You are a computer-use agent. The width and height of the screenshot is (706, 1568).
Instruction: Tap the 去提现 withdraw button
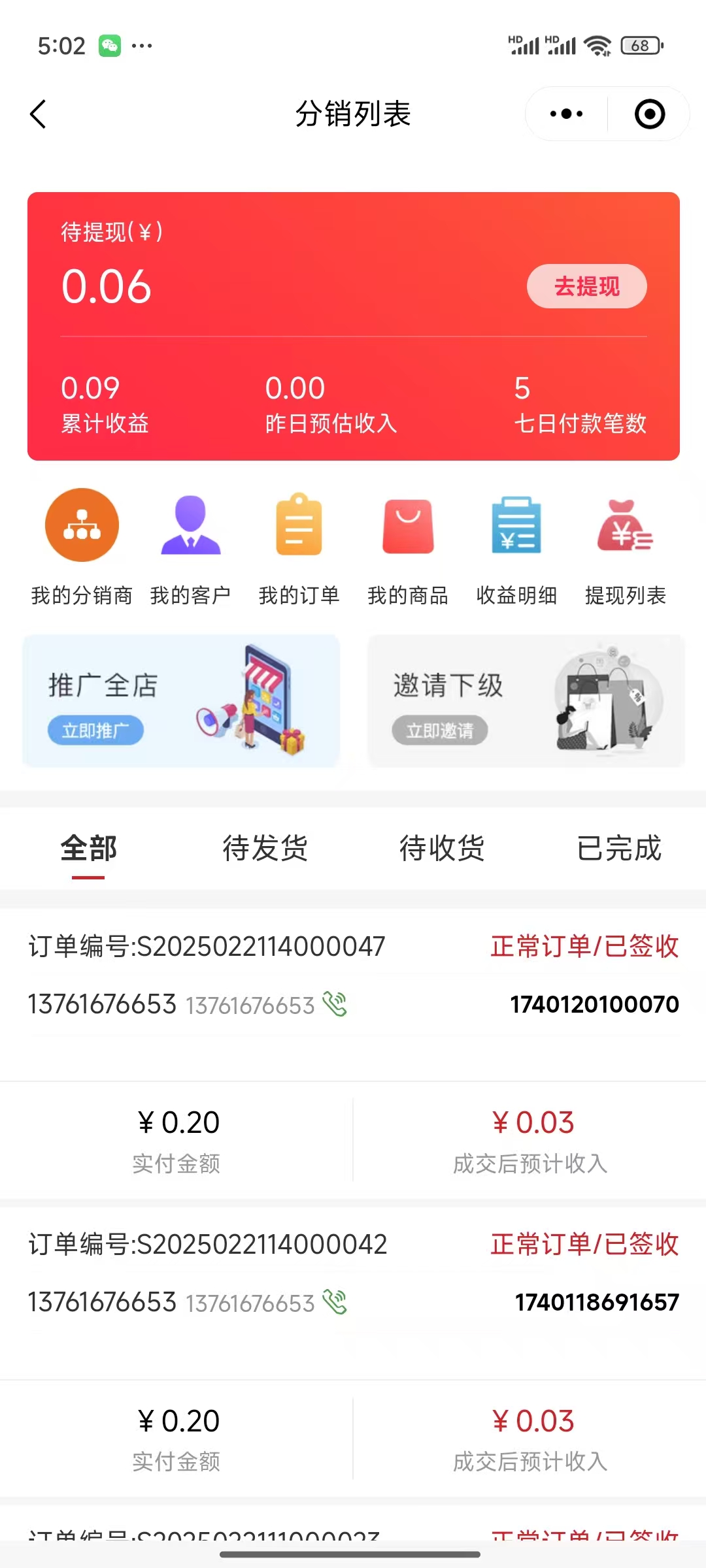point(586,286)
